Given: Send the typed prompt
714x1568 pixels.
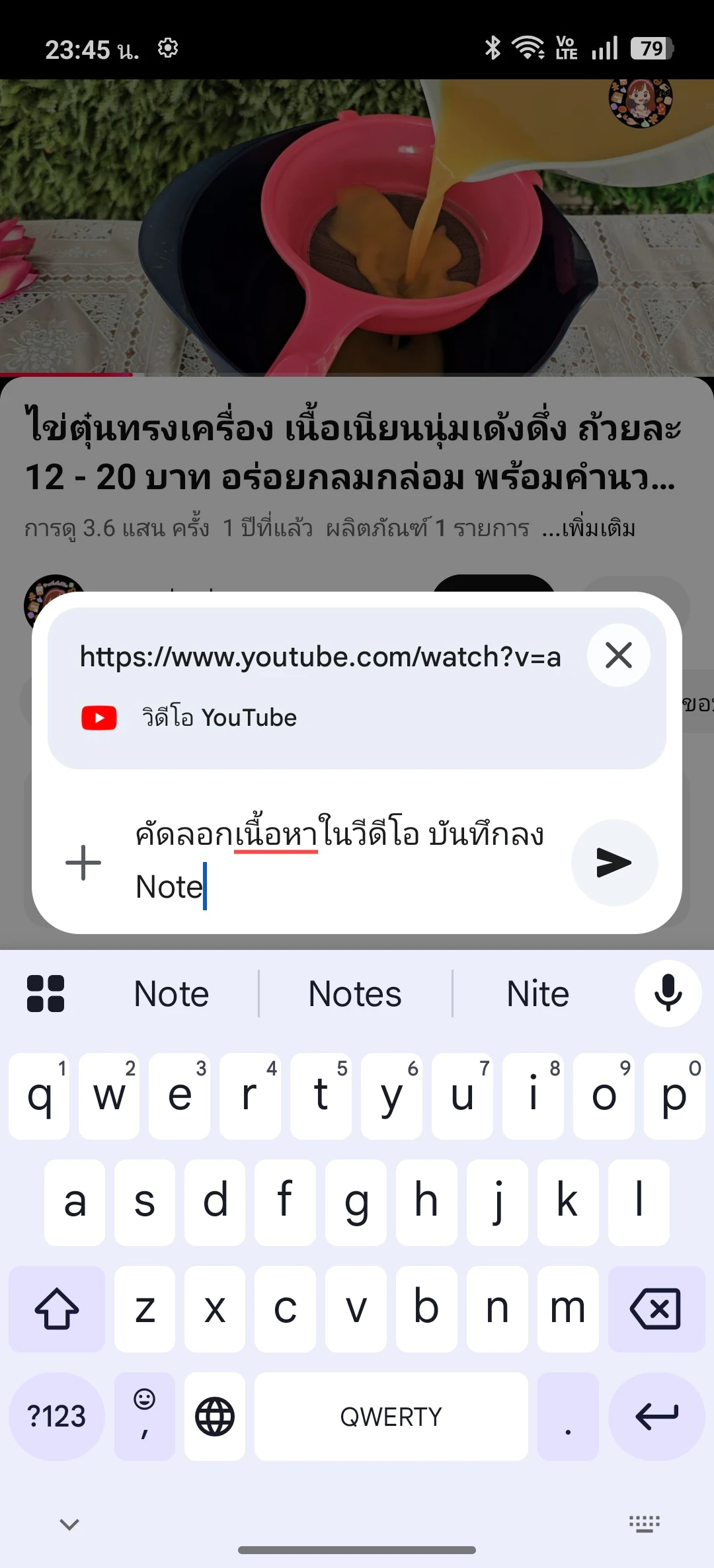Looking at the screenshot, I should [x=614, y=863].
